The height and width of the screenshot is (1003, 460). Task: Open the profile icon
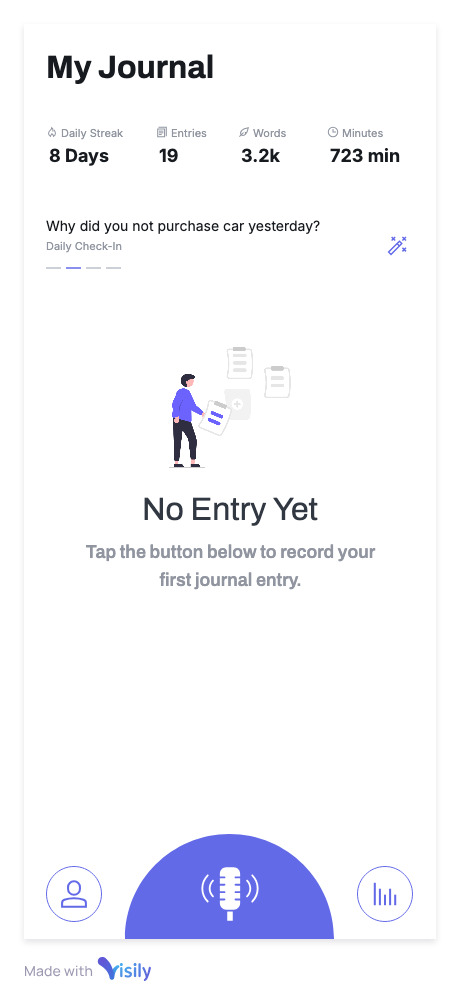coord(74,894)
